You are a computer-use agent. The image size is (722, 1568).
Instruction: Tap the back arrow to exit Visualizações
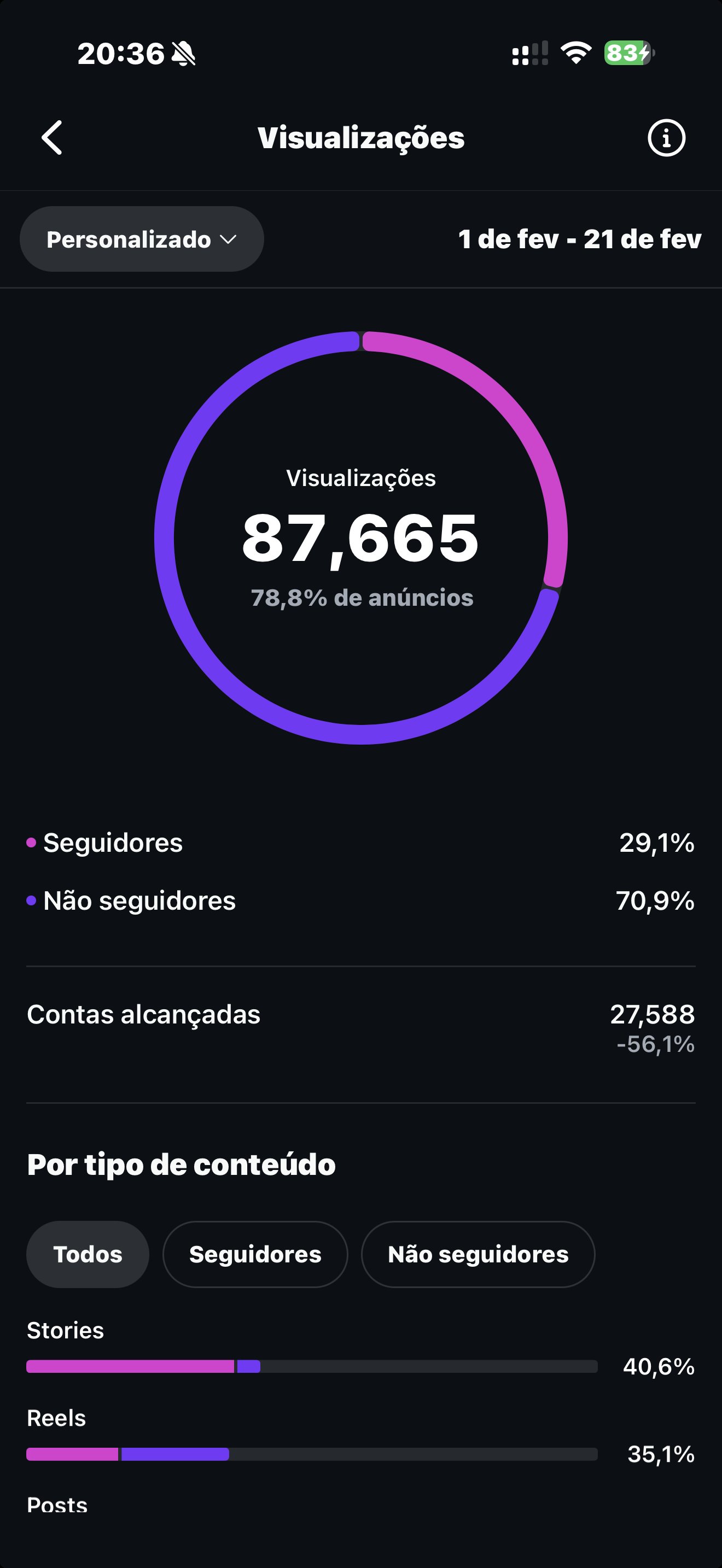coord(51,137)
